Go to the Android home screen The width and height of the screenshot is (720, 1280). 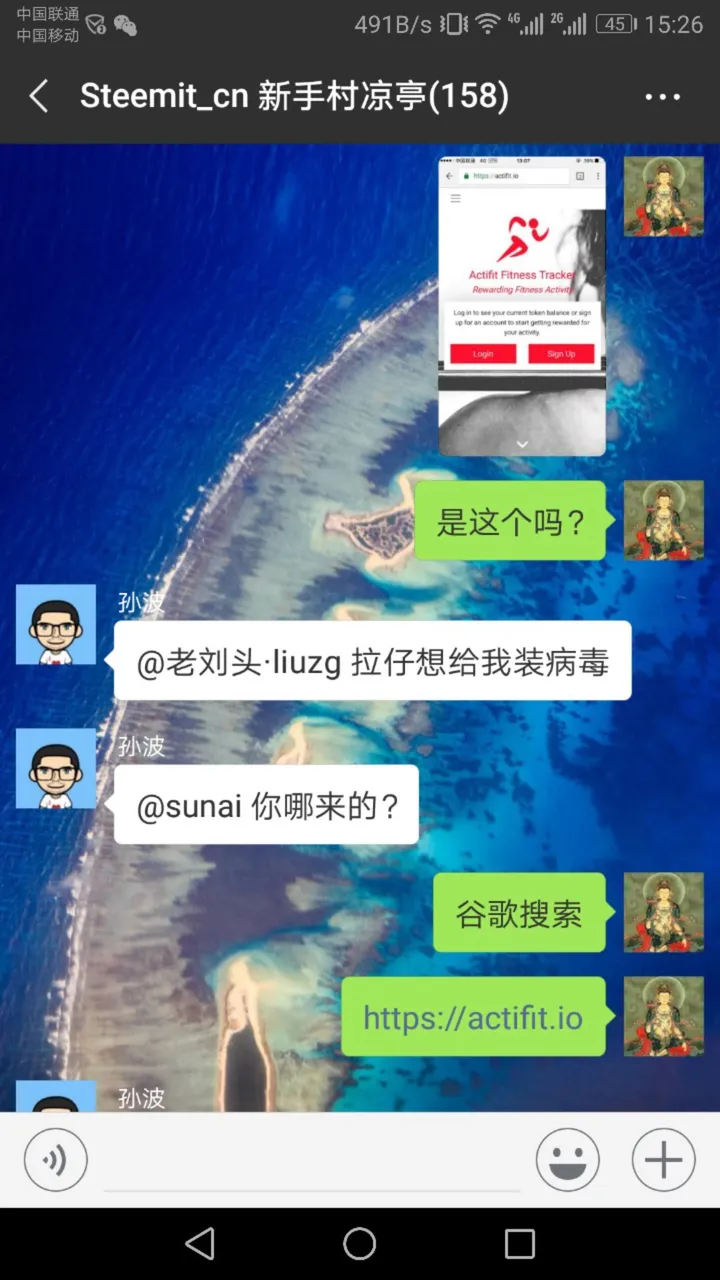(x=360, y=1244)
